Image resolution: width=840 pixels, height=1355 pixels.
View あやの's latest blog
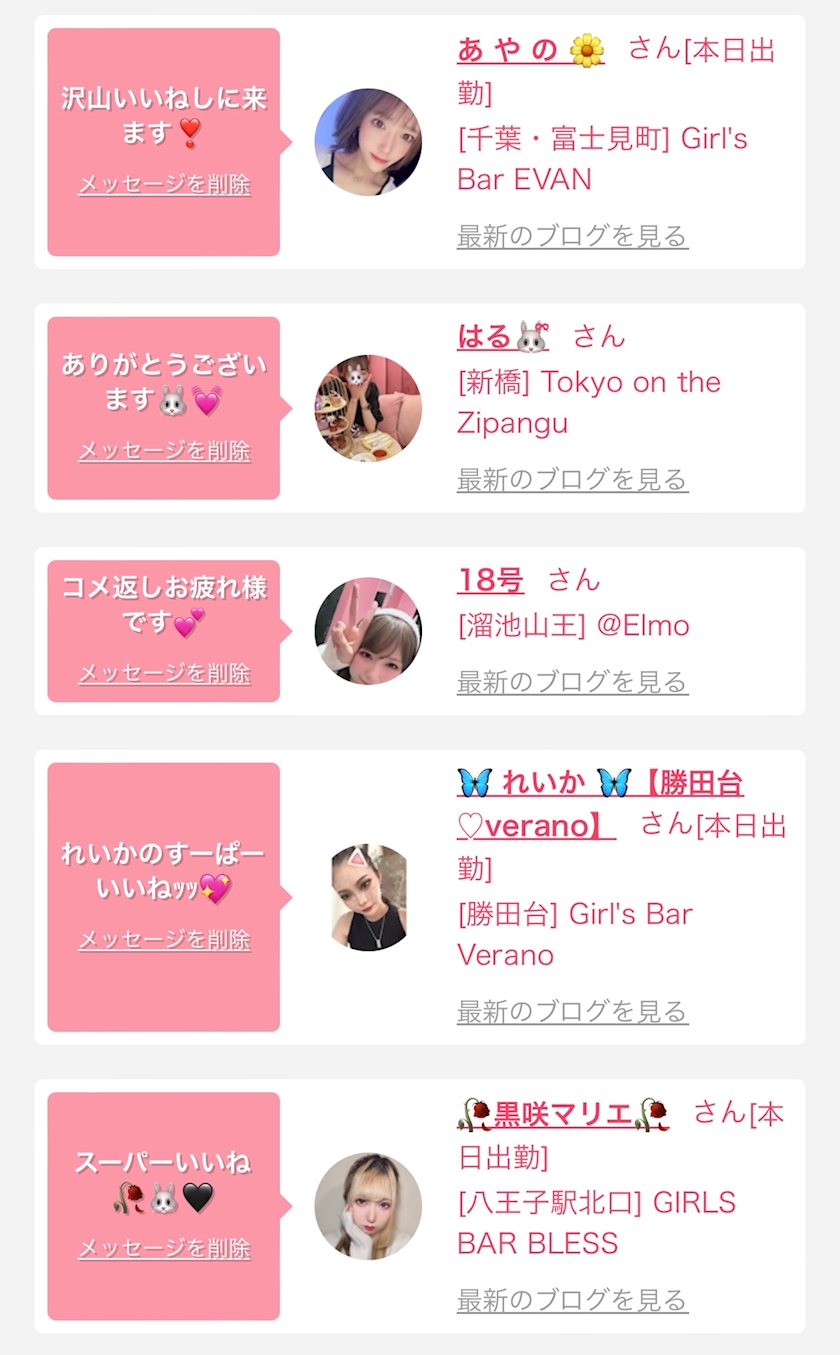[572, 237]
